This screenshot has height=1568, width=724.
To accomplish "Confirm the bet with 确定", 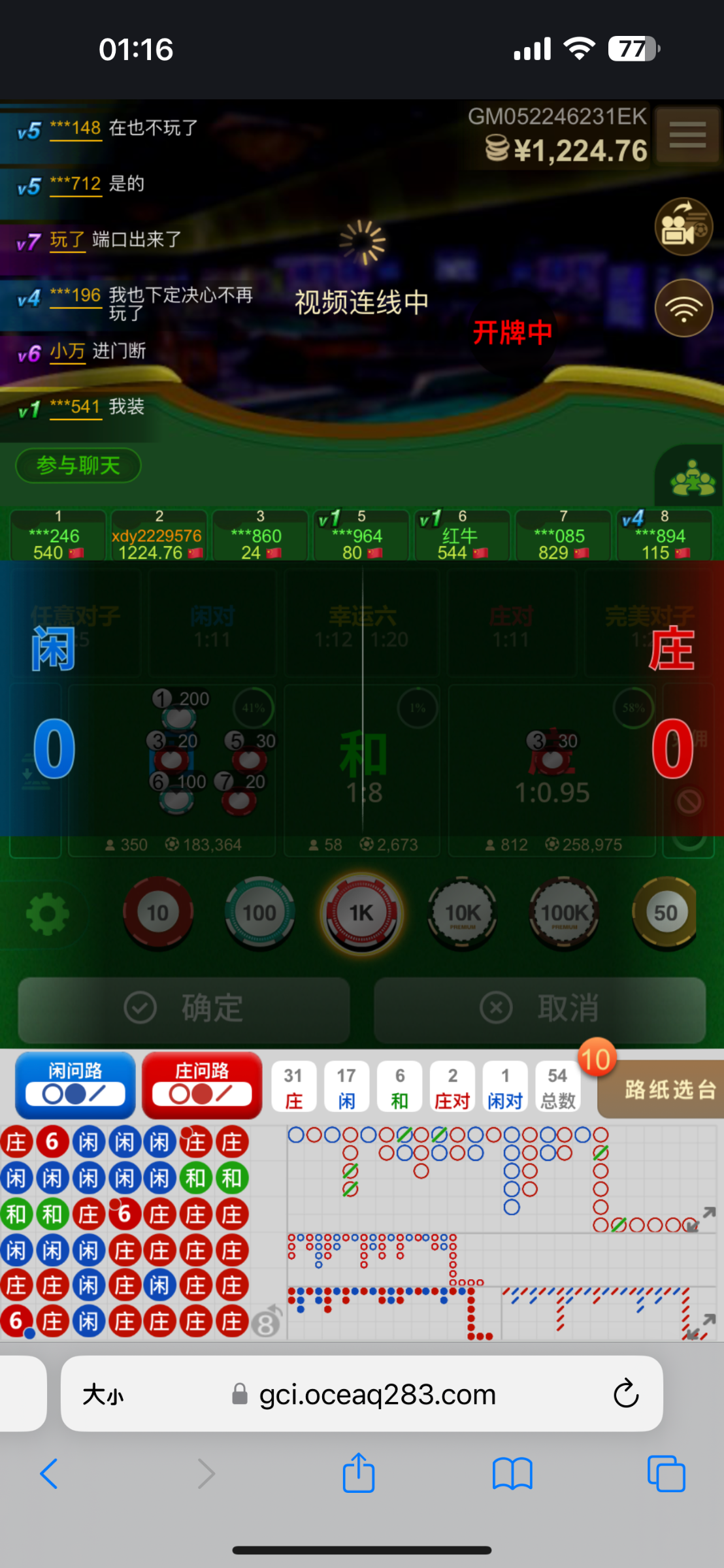I will coord(184,1008).
